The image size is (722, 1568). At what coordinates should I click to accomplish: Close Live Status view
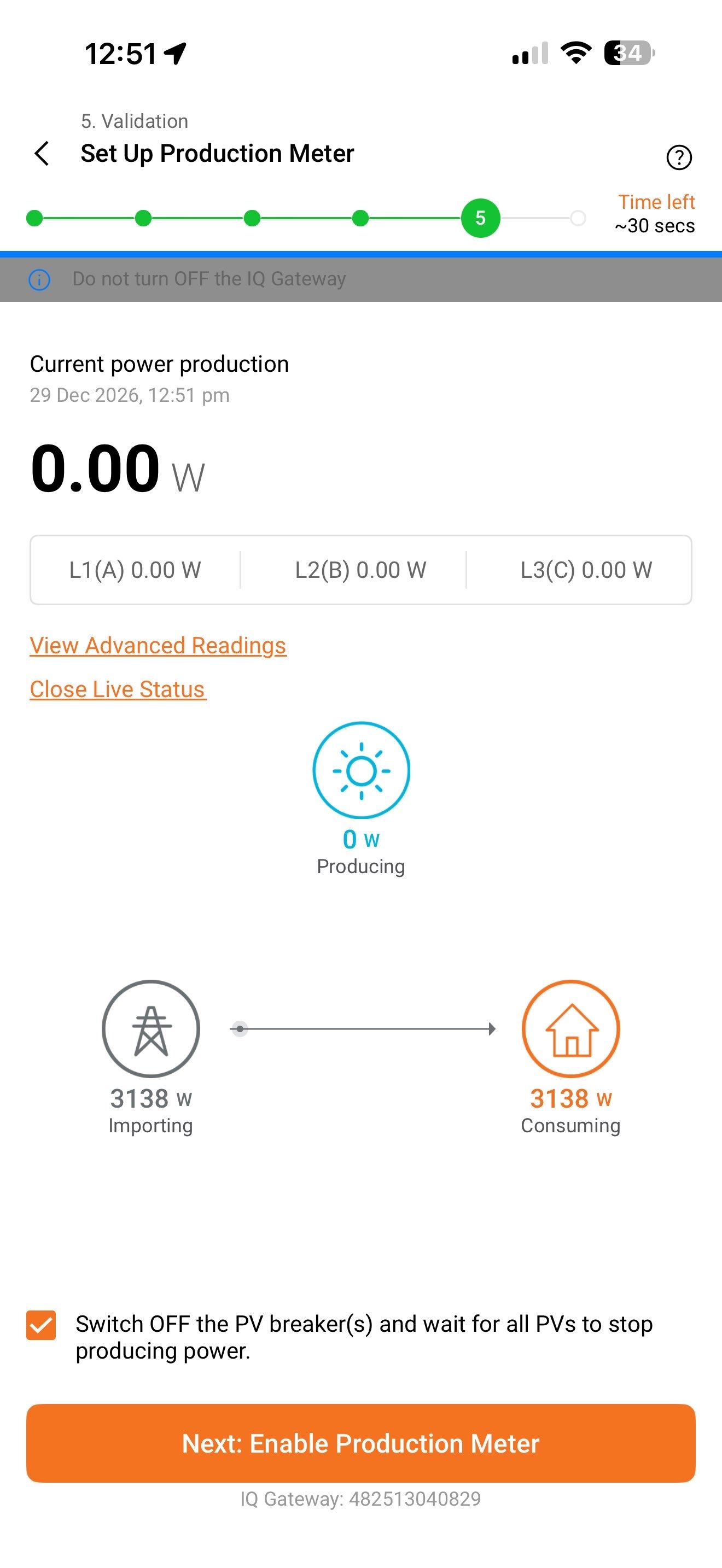tap(118, 689)
